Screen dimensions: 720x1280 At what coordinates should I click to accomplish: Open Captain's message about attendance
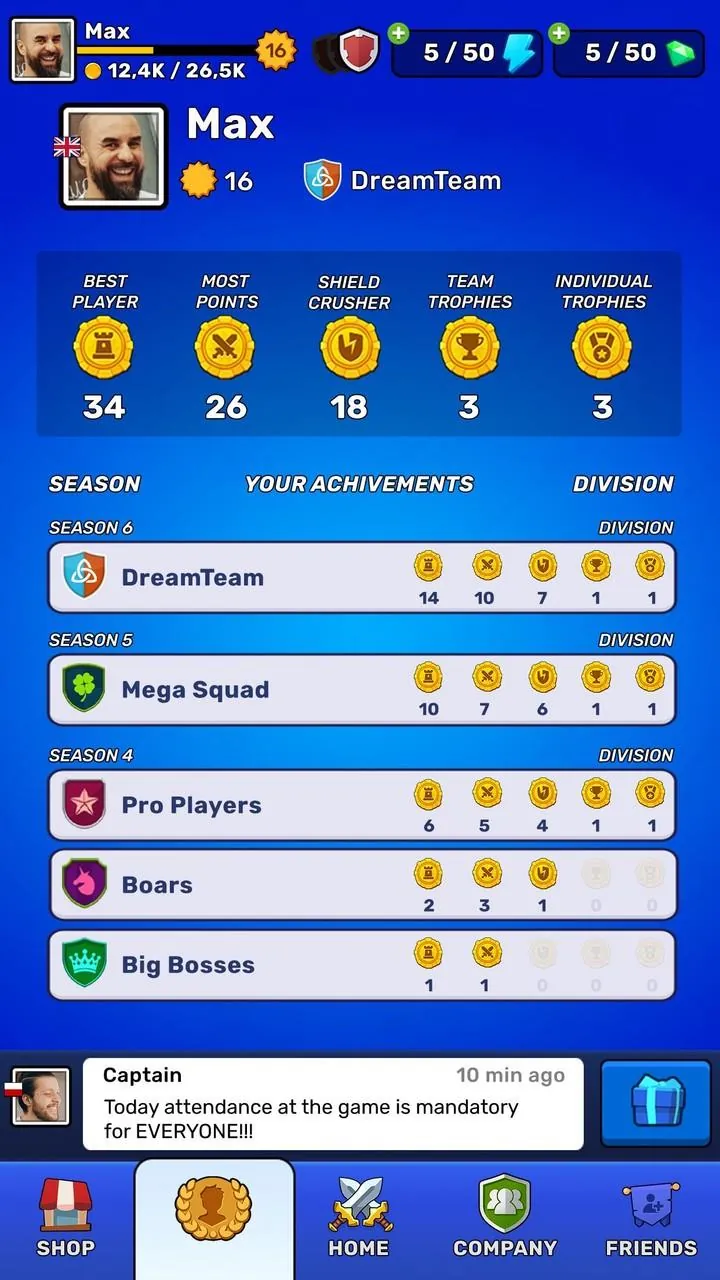point(333,1104)
